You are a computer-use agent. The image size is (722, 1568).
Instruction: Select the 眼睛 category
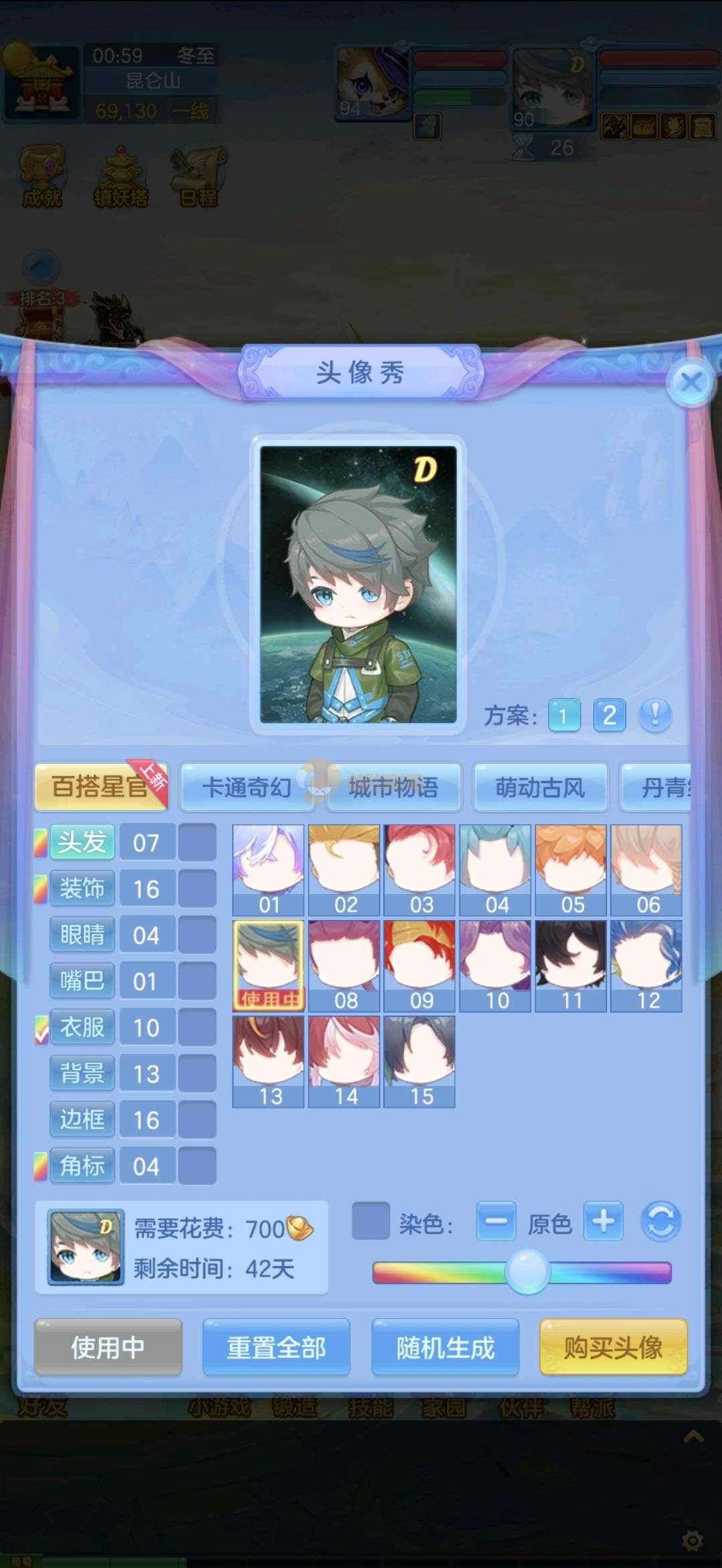(x=82, y=935)
